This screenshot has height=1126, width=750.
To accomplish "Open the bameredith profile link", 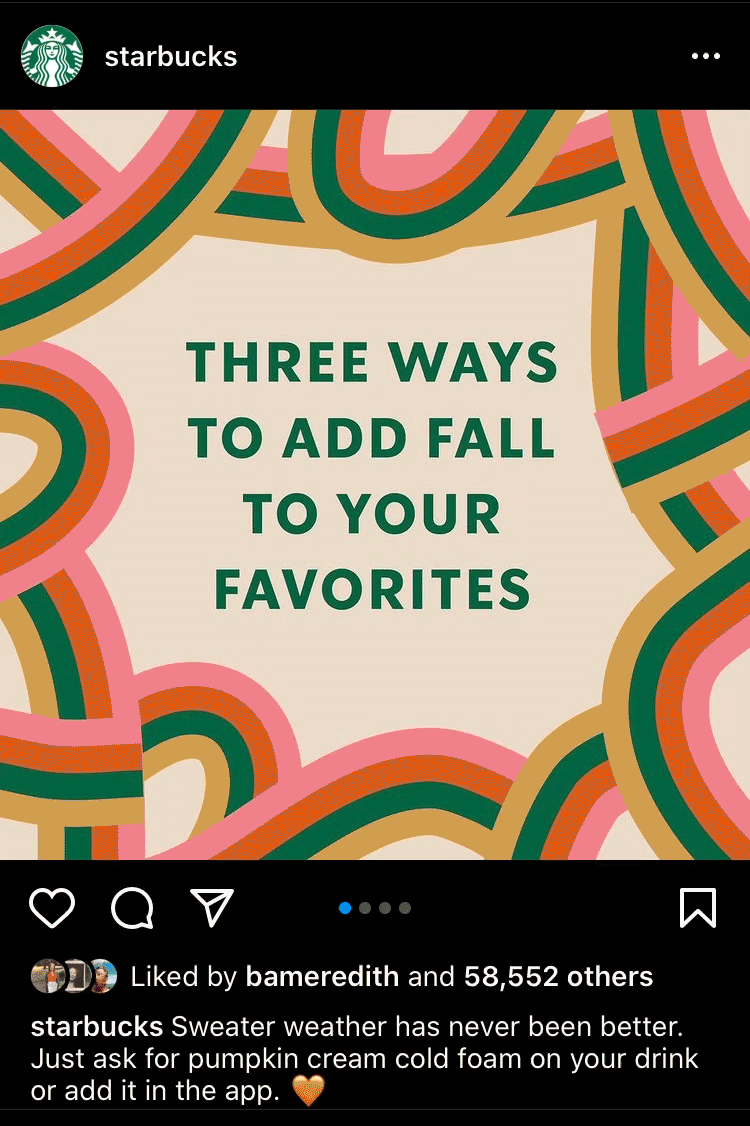I will (322, 977).
